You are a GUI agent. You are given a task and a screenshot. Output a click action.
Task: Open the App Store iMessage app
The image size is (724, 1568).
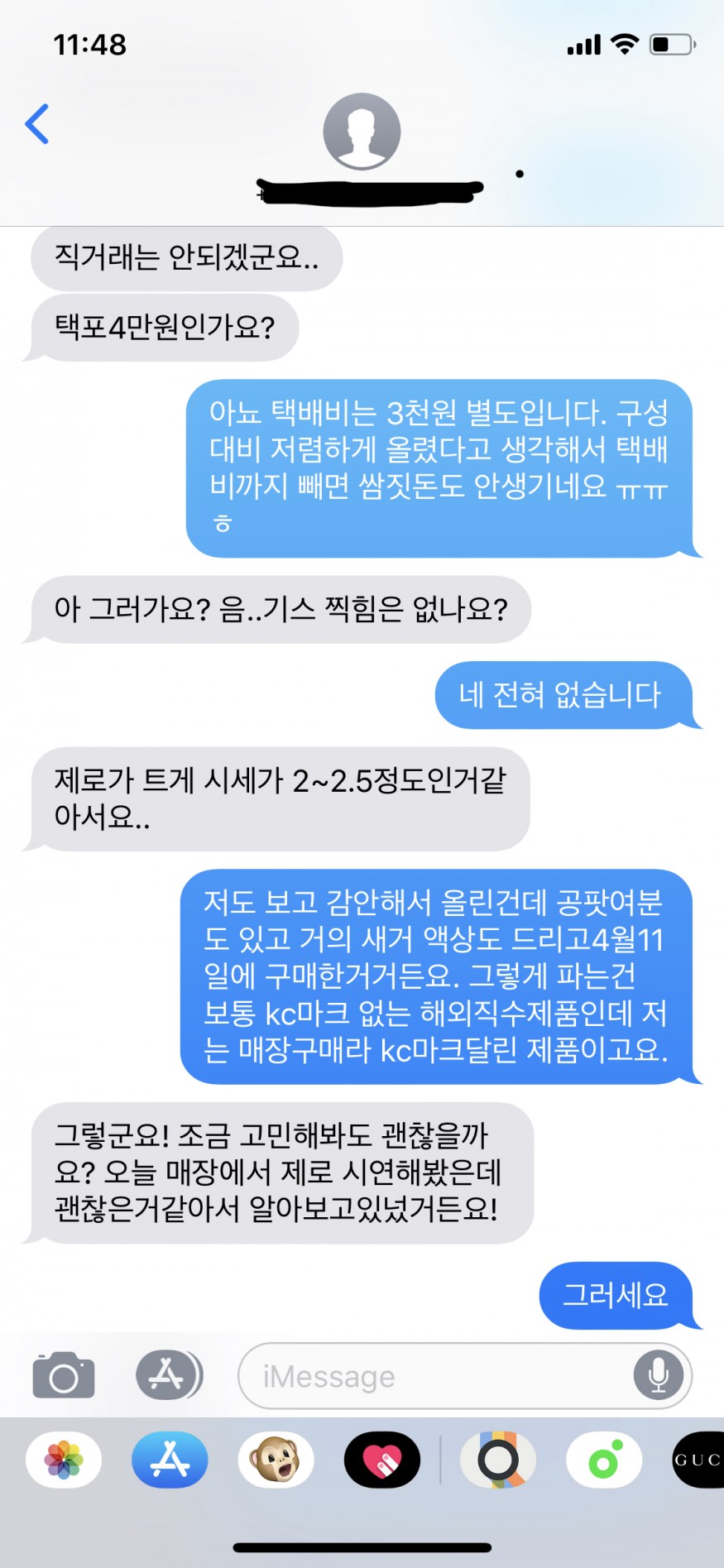pos(170,1460)
